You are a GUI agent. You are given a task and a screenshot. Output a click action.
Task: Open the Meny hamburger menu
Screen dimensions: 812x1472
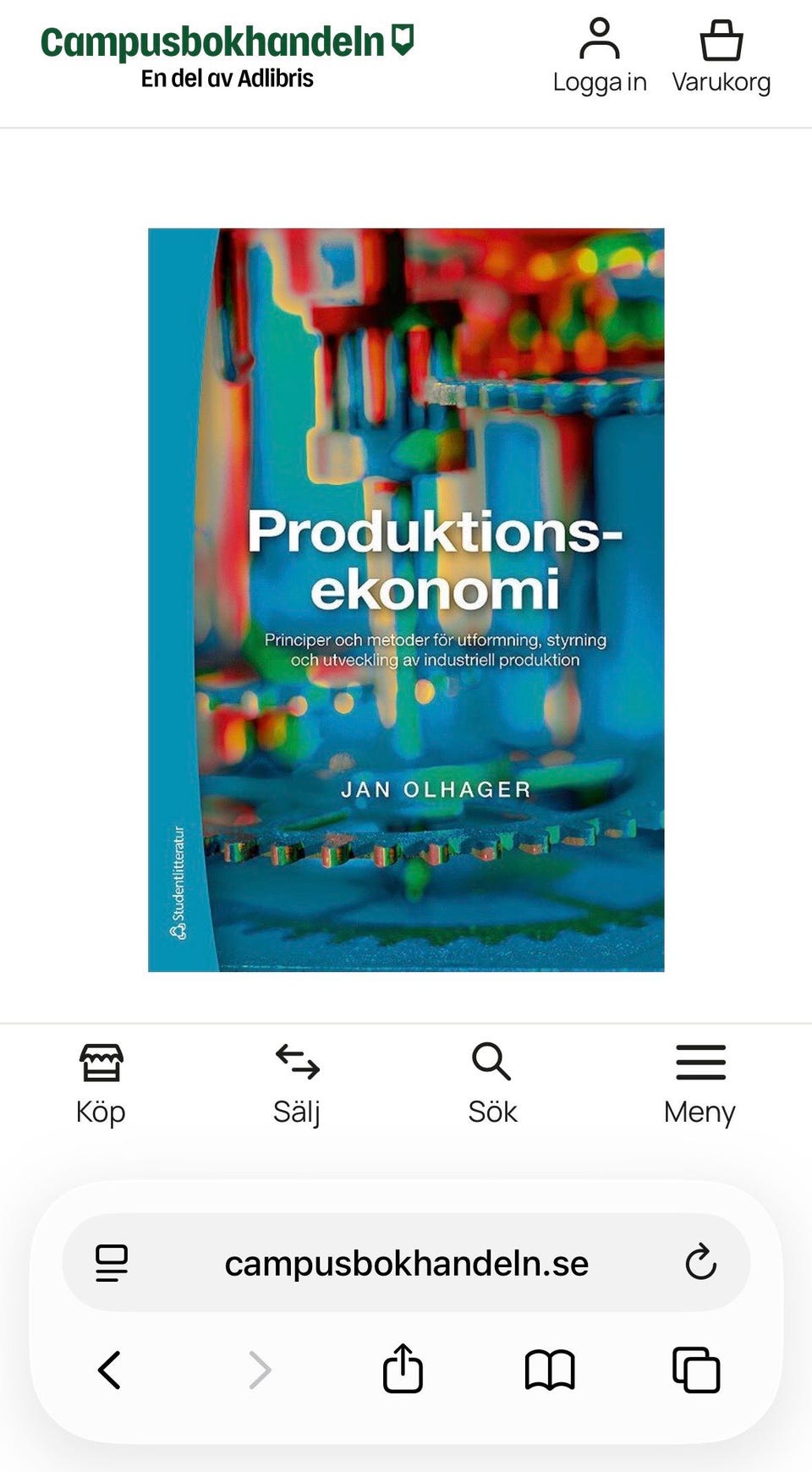(x=700, y=1085)
